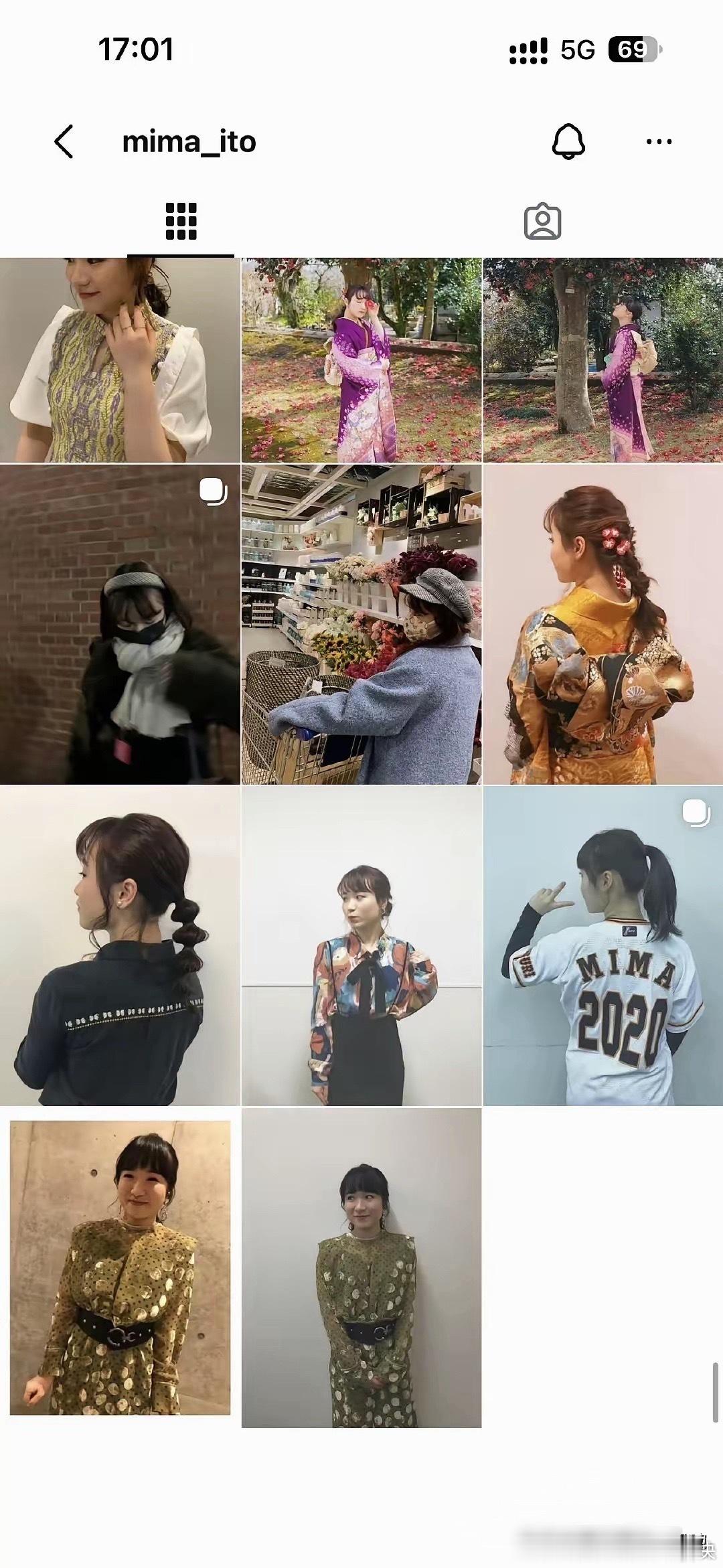Open the golden kimono braid post

(603, 624)
